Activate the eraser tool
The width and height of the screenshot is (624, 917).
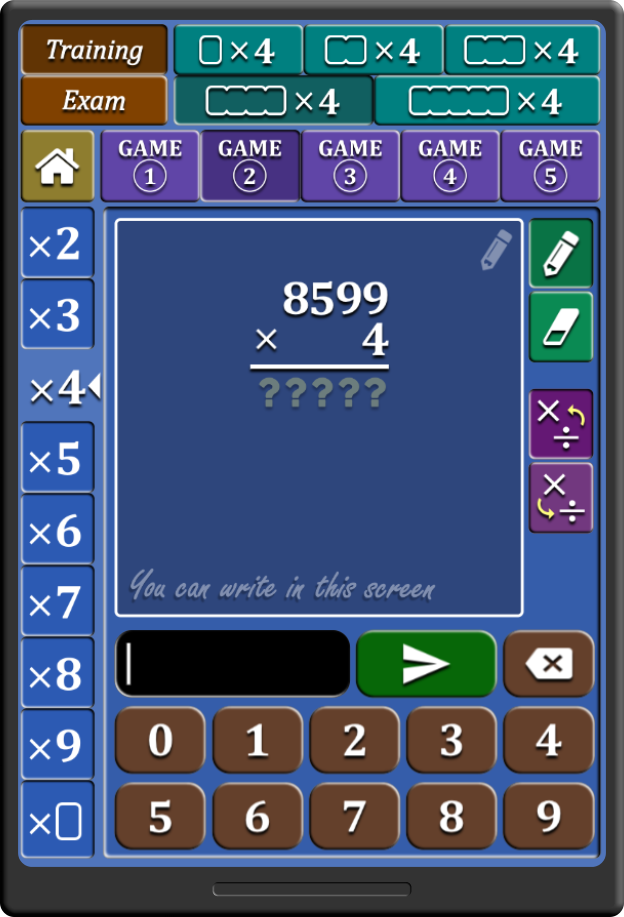pyautogui.click(x=561, y=326)
